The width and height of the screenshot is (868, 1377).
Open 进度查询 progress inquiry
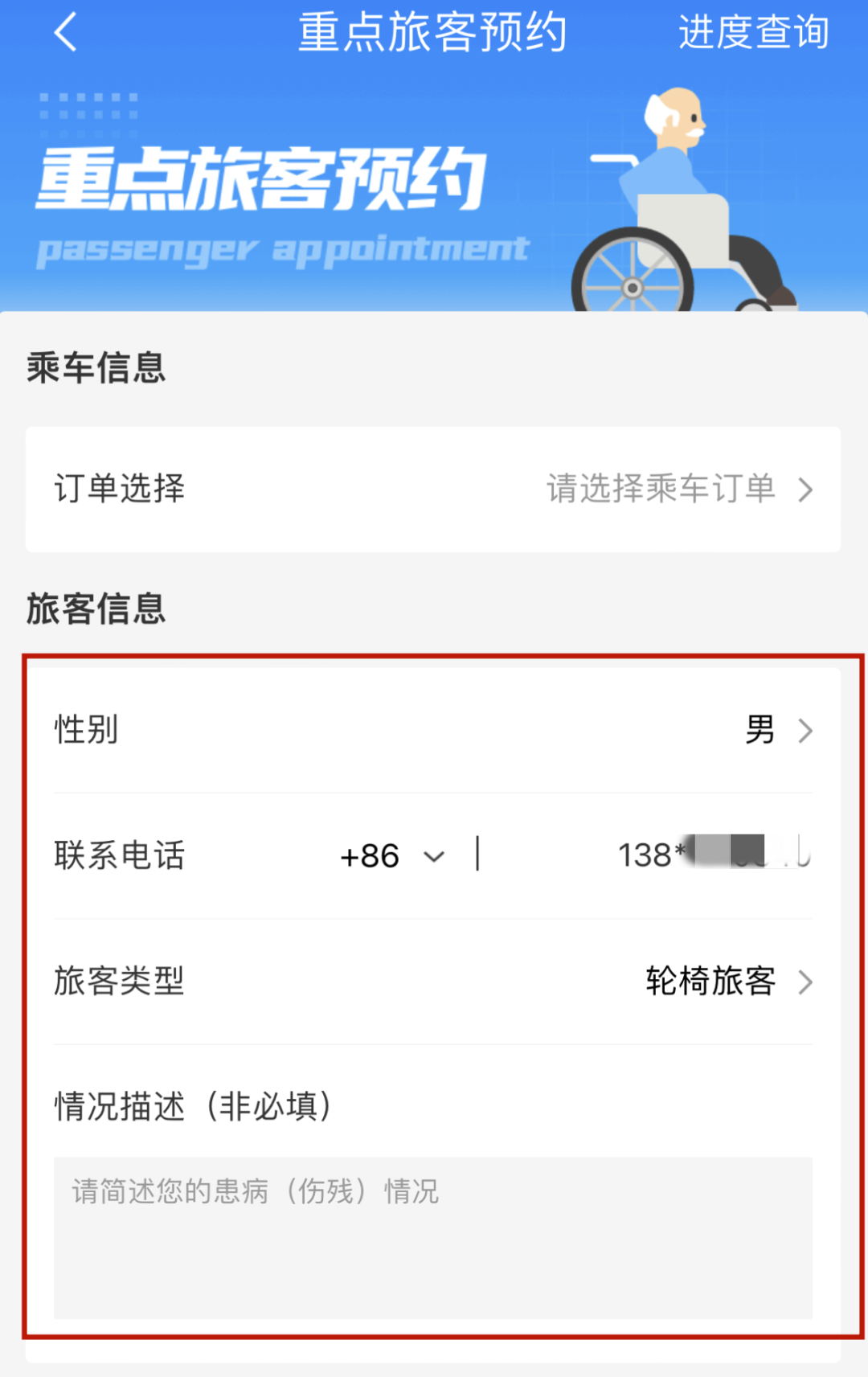753,33
